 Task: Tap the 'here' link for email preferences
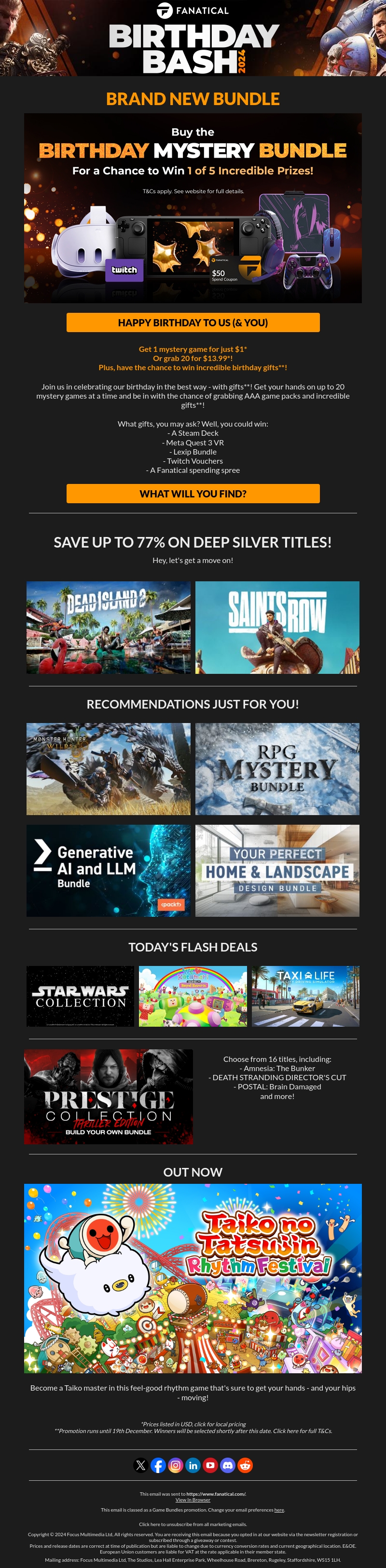279,1510
